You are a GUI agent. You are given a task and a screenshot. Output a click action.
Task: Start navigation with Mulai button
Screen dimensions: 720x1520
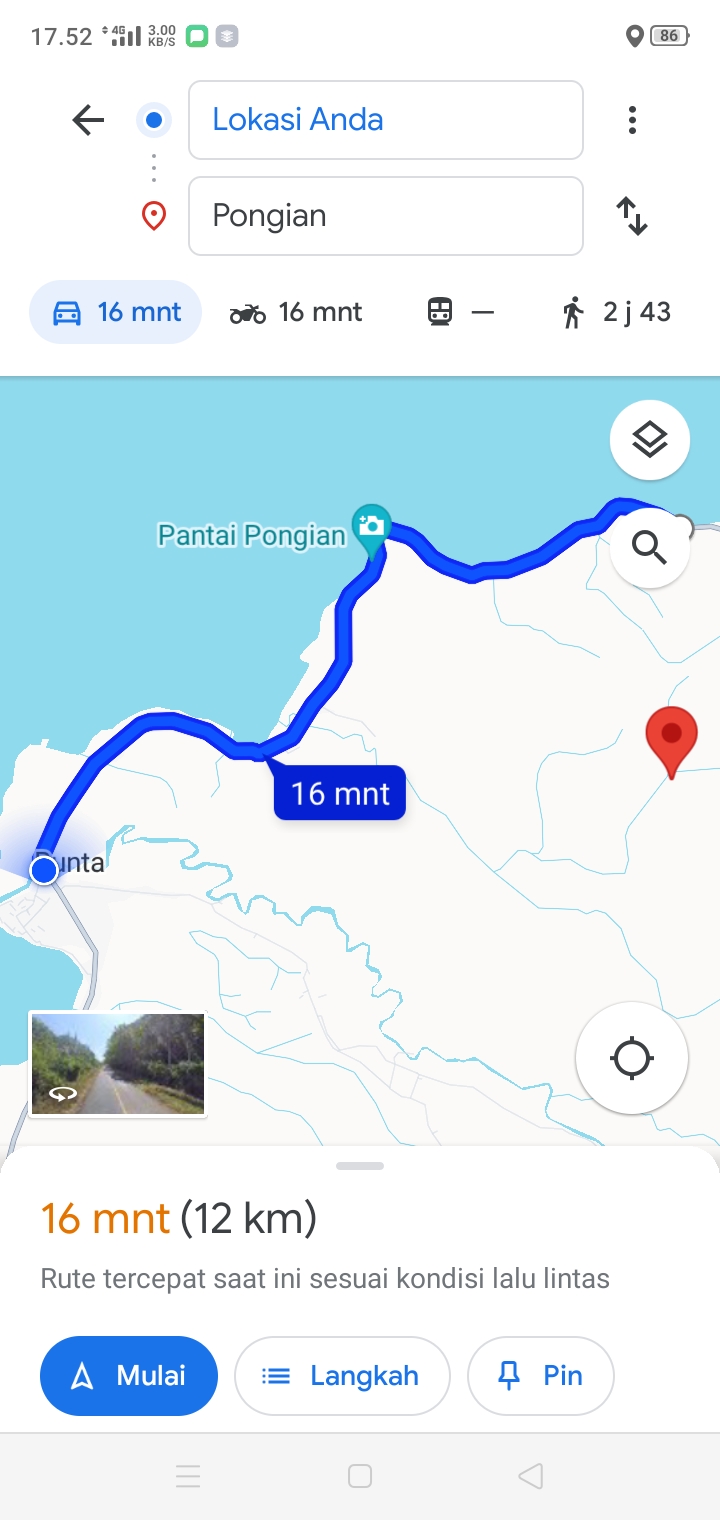[129, 1376]
